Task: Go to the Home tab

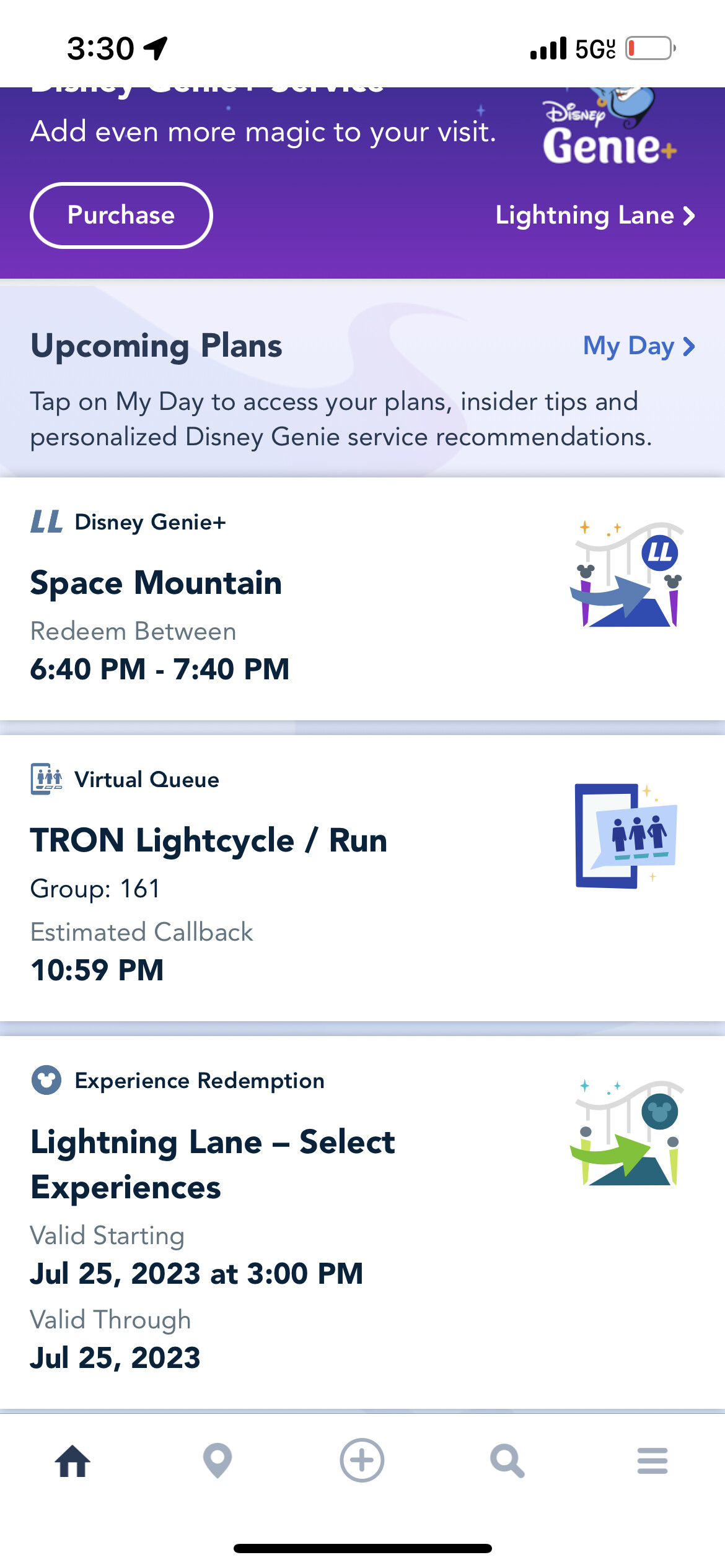Action: (72, 1461)
